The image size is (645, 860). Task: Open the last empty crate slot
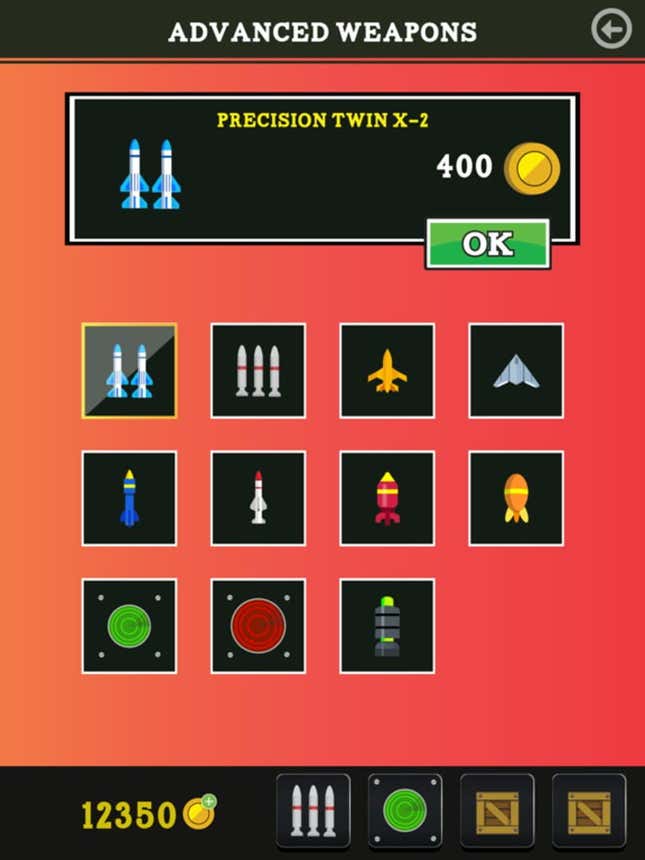[589, 811]
